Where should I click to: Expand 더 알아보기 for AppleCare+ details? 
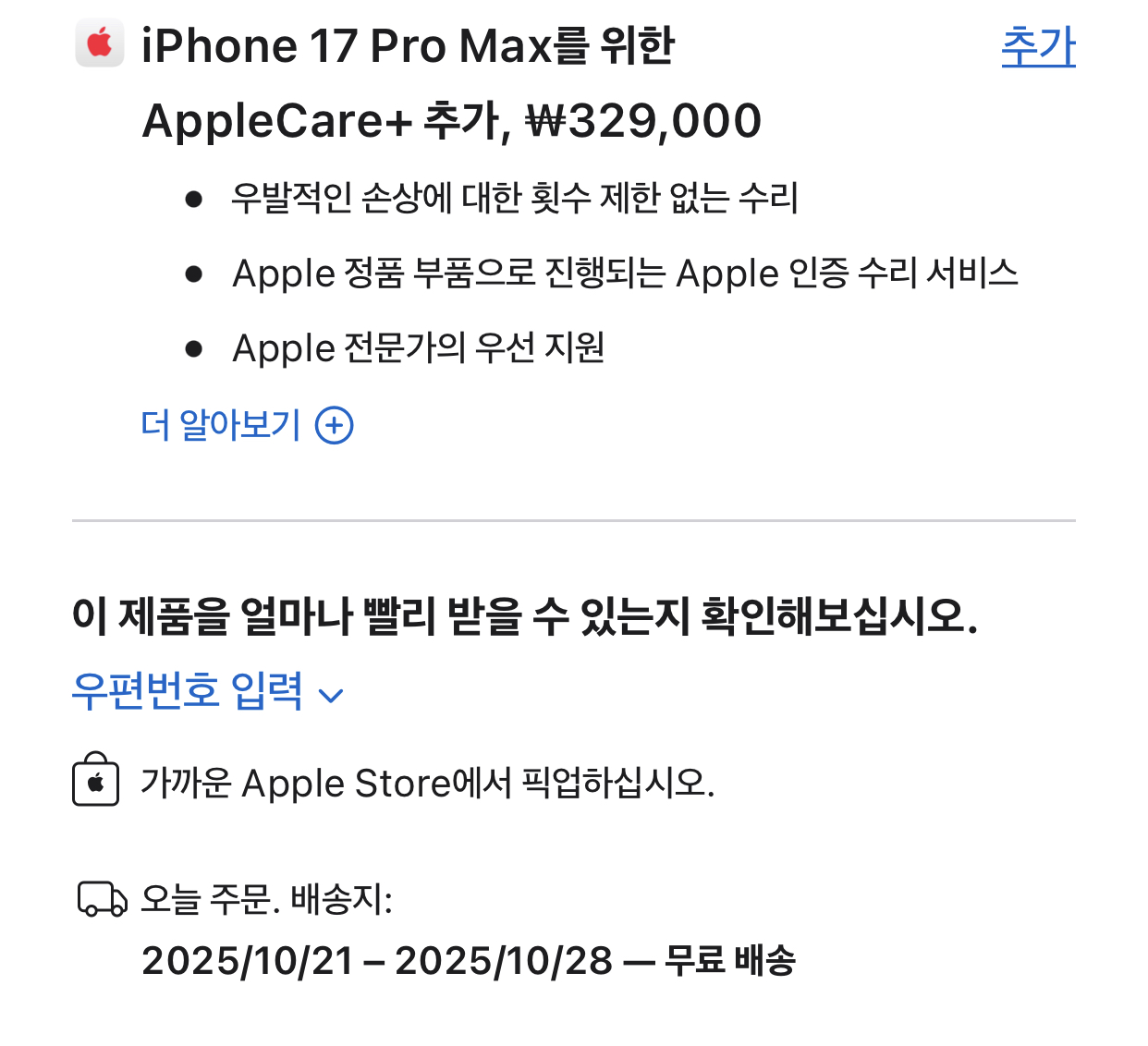(x=246, y=425)
